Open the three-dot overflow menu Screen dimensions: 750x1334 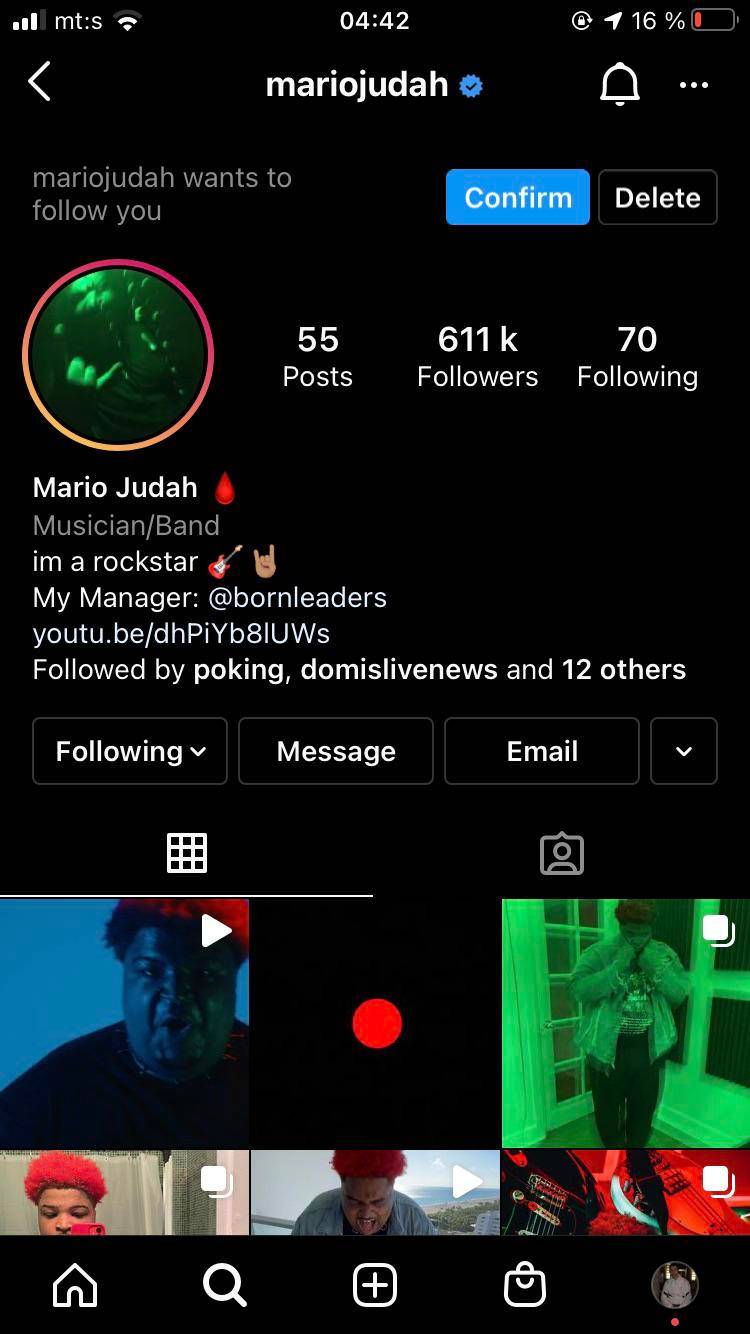pyautogui.click(x=693, y=85)
